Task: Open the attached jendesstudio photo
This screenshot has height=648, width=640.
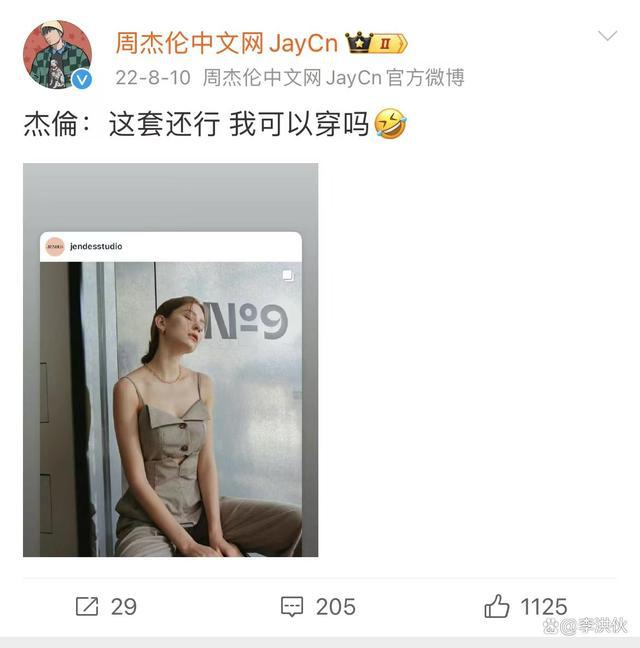Action: [170, 360]
